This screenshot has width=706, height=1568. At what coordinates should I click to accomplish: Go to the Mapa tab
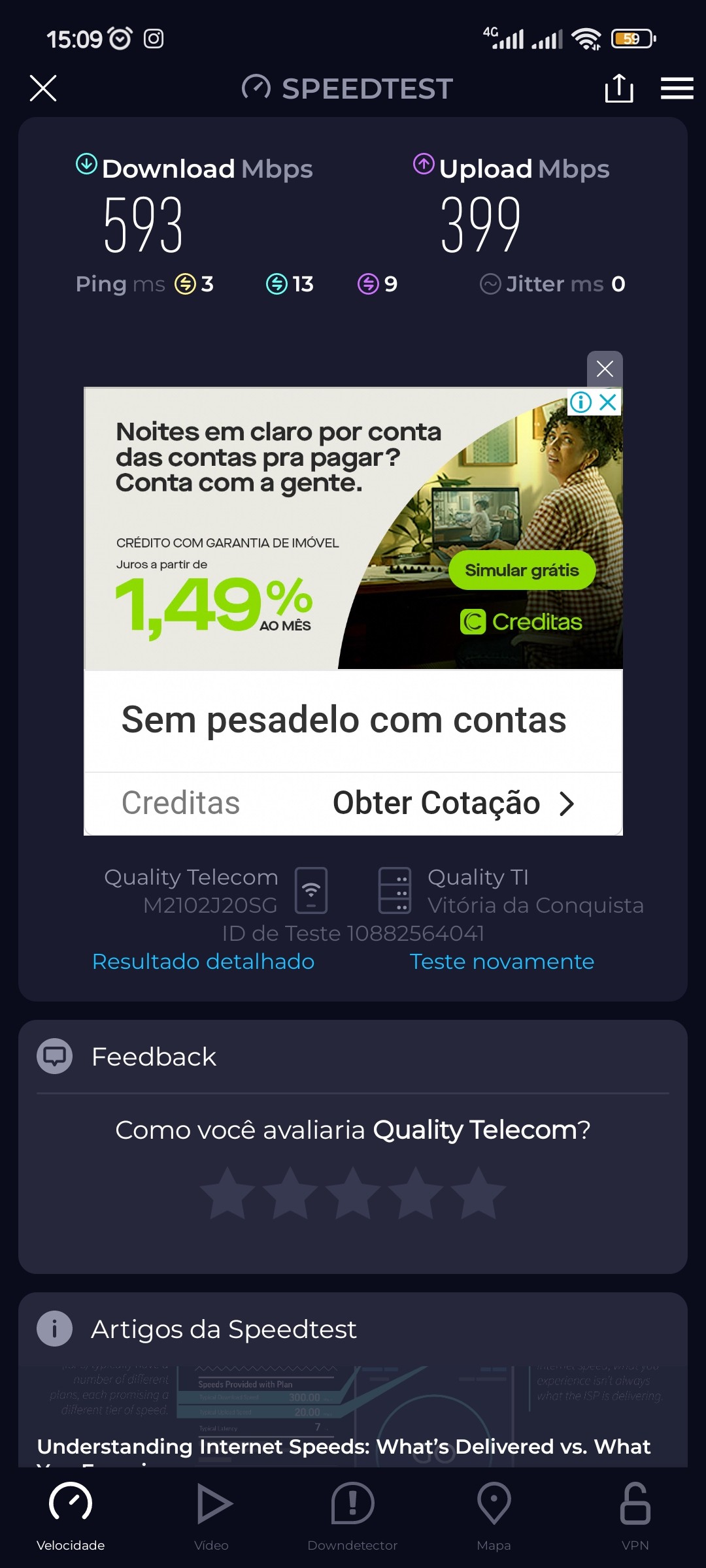[x=494, y=1516]
